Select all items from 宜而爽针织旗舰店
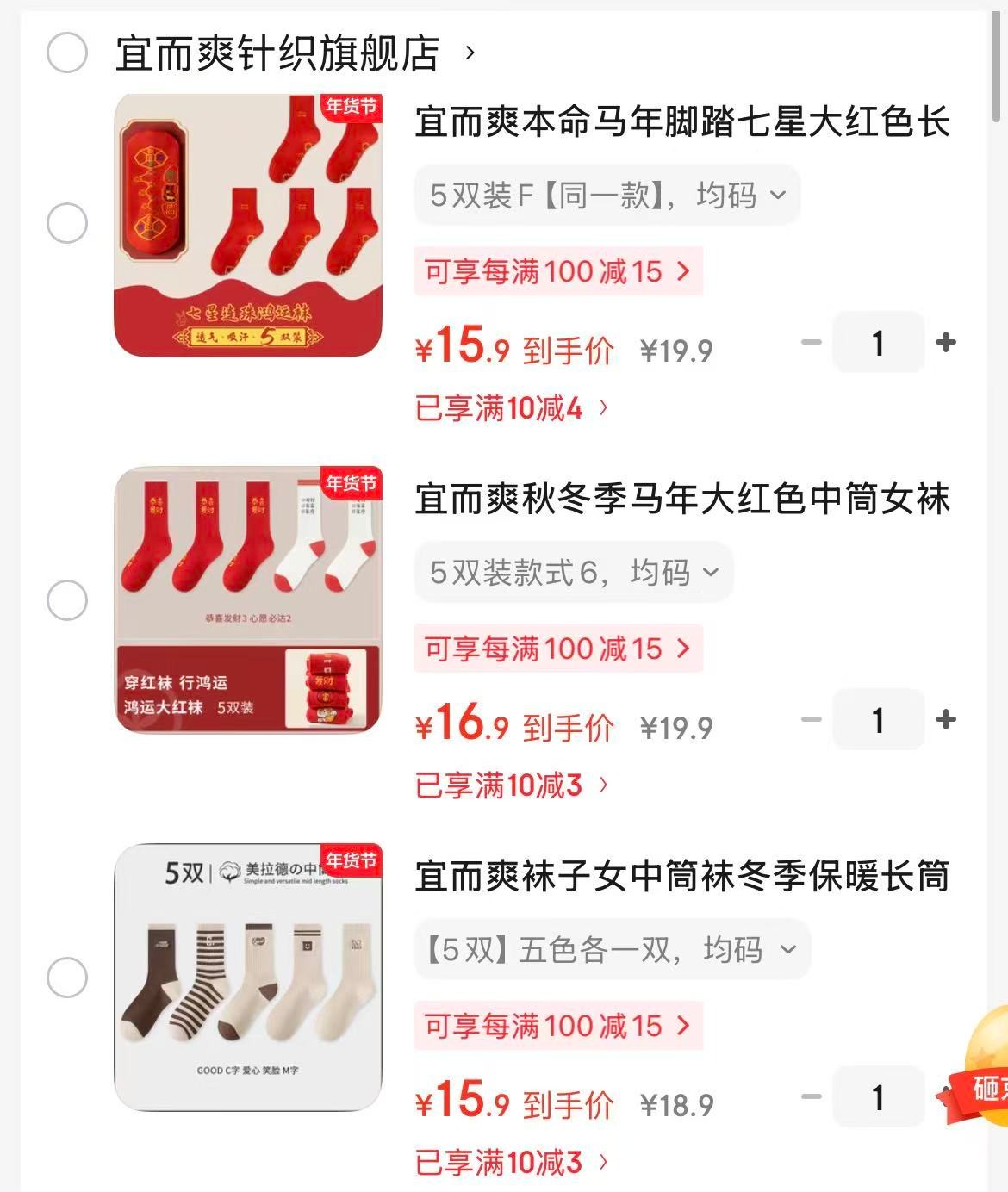1008x1192 pixels. tap(66, 53)
